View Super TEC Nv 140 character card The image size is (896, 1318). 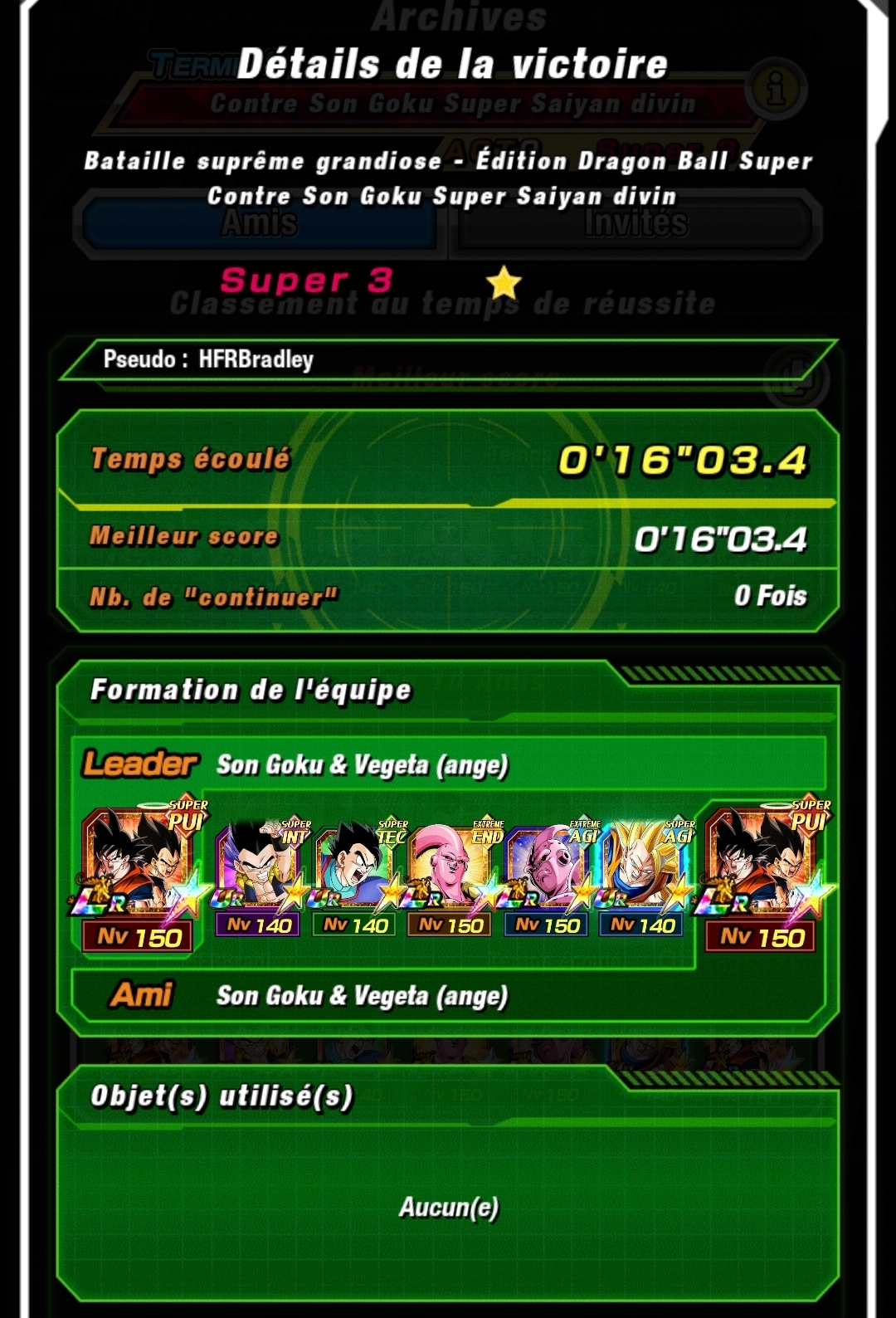coord(355,871)
